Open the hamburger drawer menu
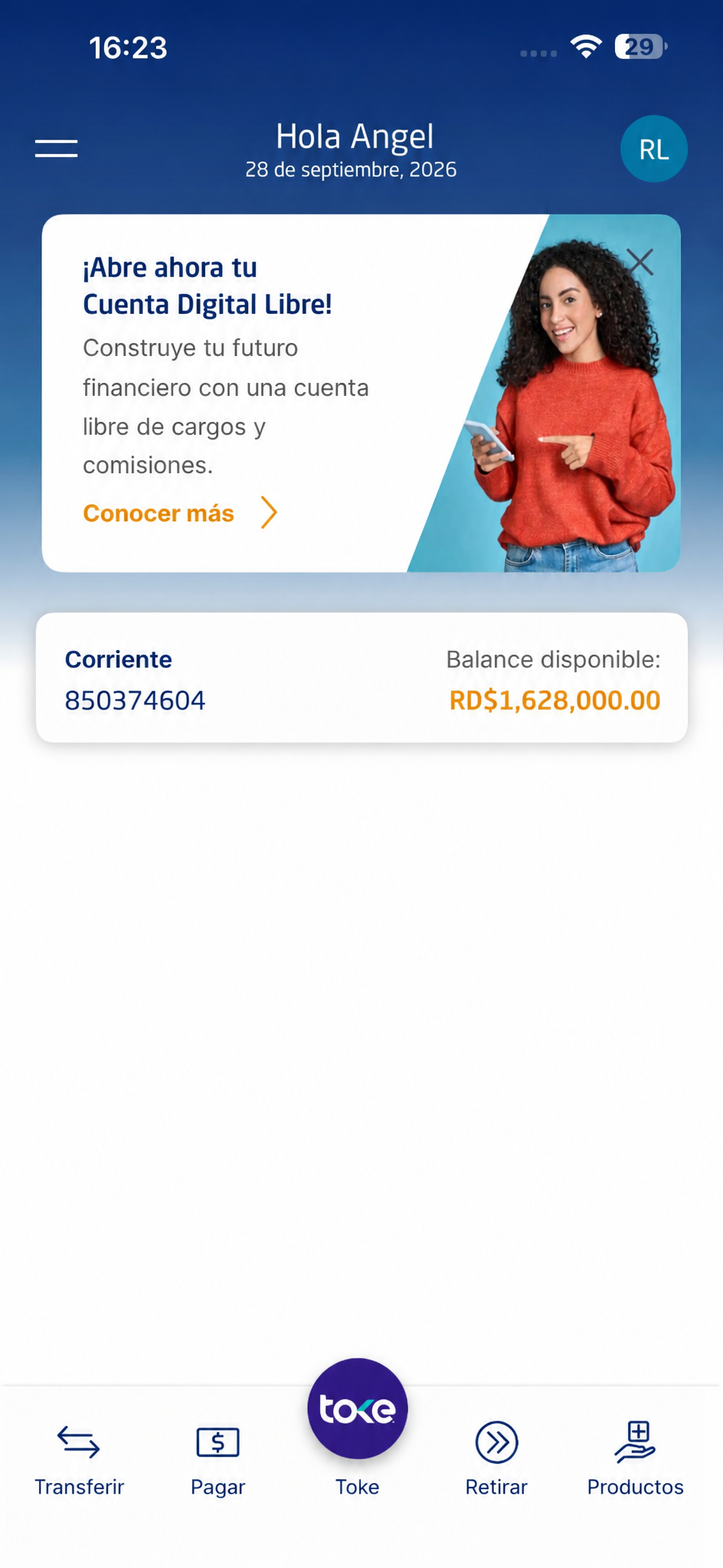Viewport: 723px width, 1568px height. tap(56, 149)
